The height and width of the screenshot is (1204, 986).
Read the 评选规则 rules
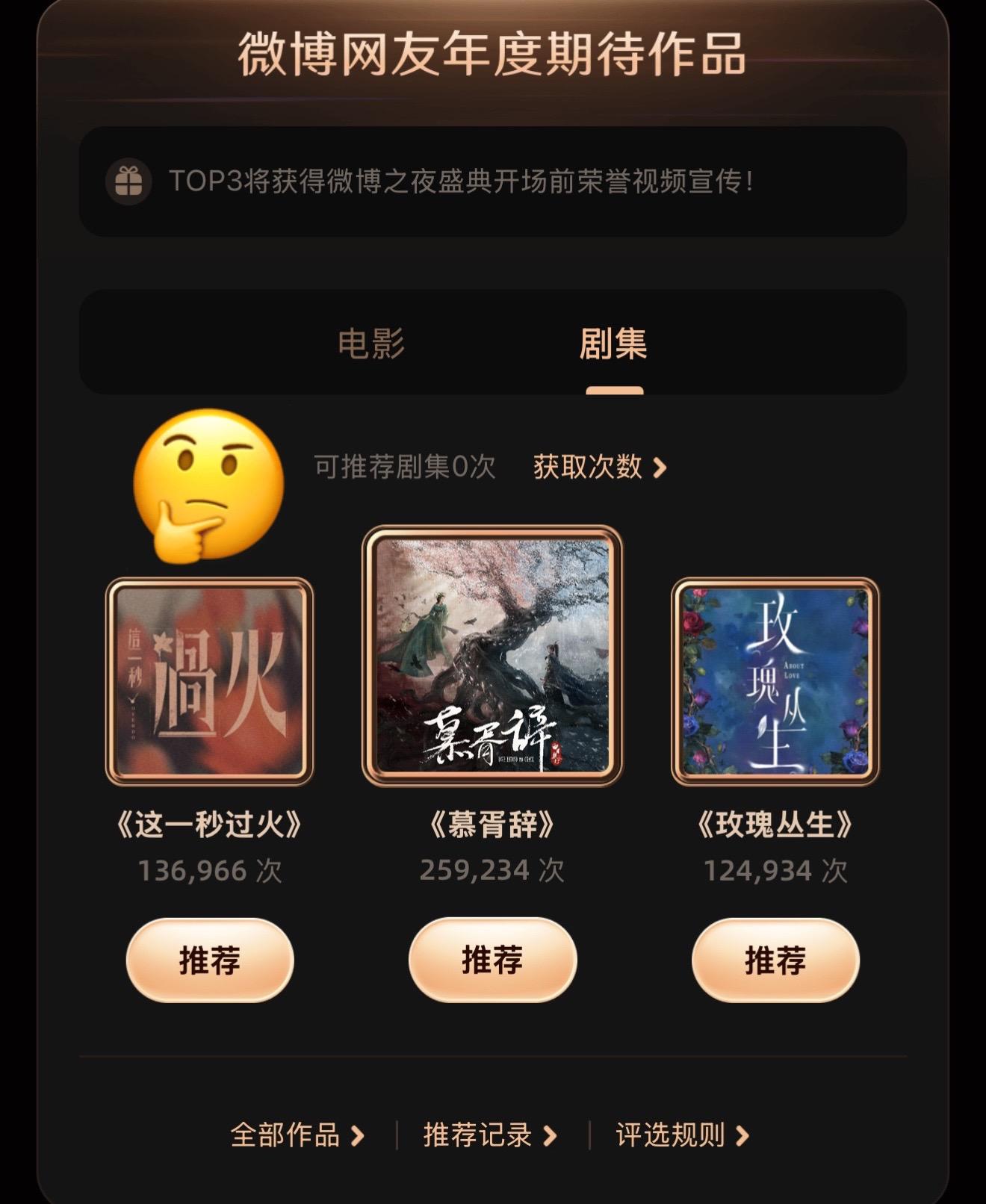669,1135
